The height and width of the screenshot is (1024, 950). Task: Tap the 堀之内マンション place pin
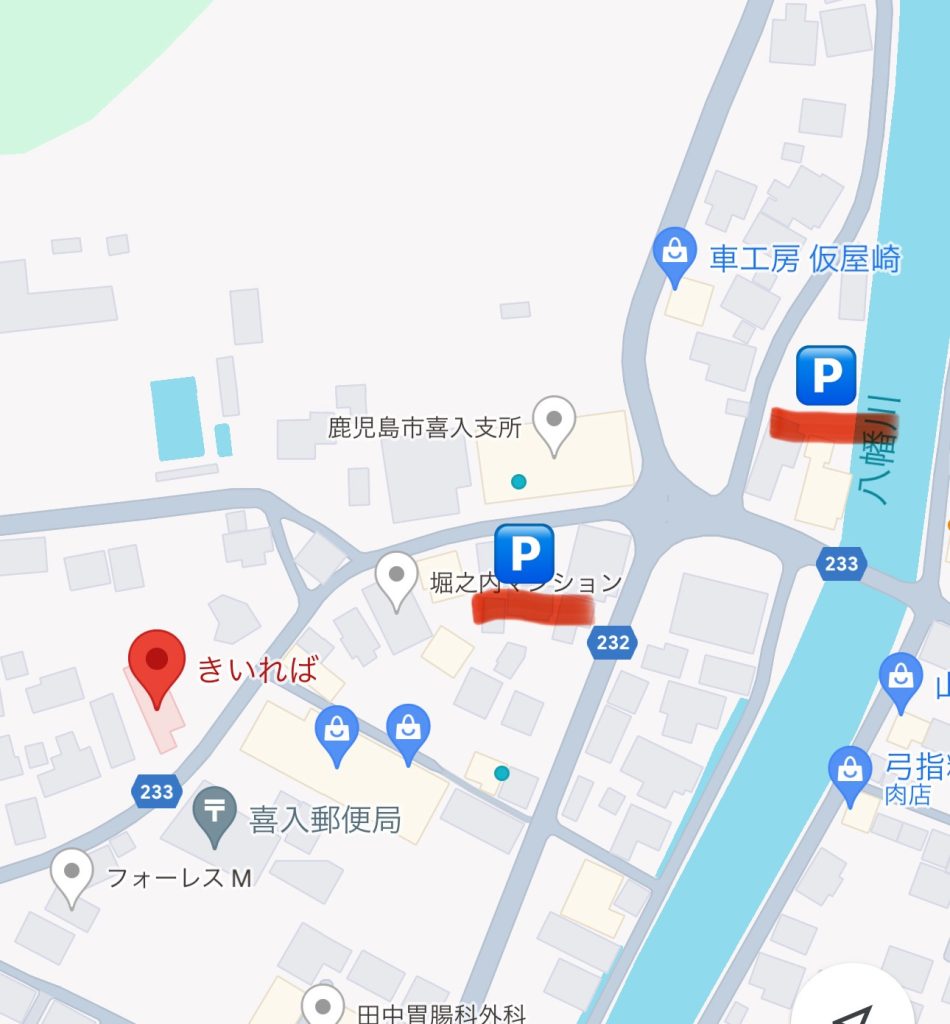[397, 580]
